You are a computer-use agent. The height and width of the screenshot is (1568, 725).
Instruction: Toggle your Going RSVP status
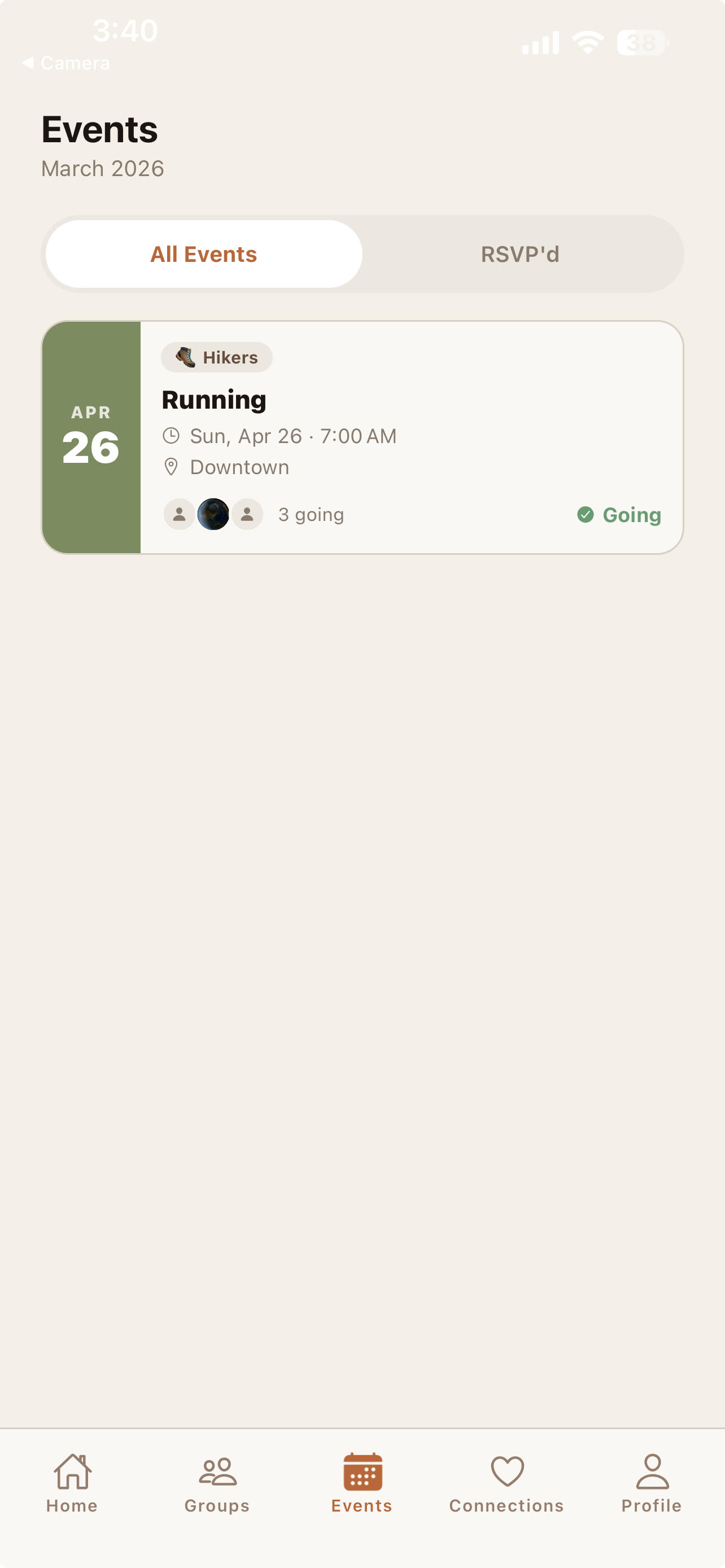click(x=619, y=514)
